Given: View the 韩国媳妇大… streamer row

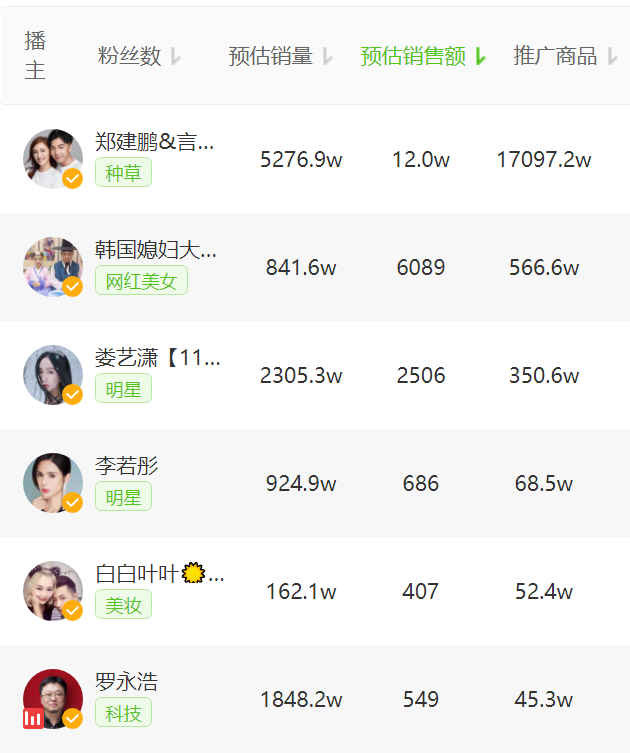Looking at the screenshot, I should click(155, 250).
